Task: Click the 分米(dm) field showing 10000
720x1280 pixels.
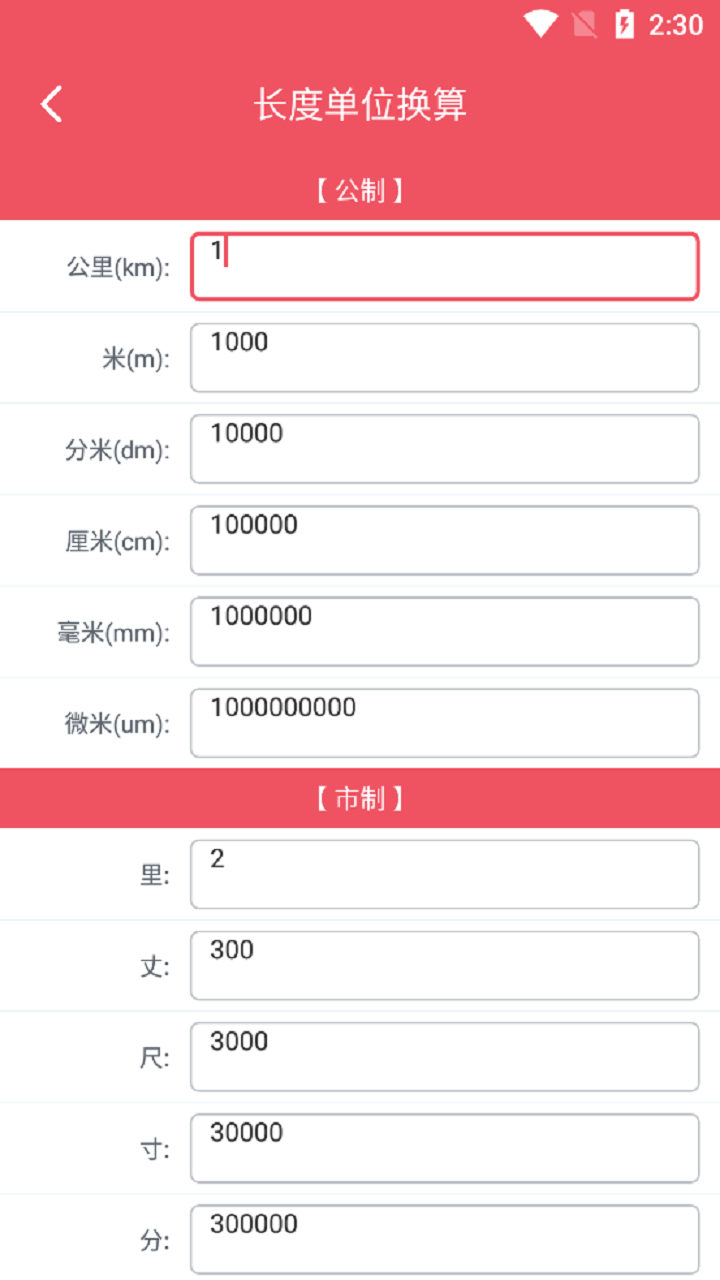Action: (443, 448)
